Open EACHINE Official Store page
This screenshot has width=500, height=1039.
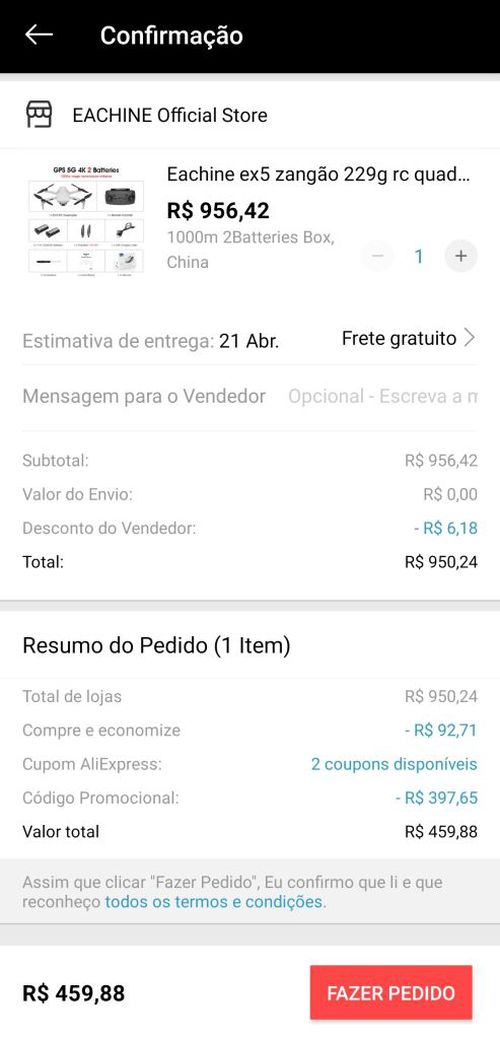[170, 115]
